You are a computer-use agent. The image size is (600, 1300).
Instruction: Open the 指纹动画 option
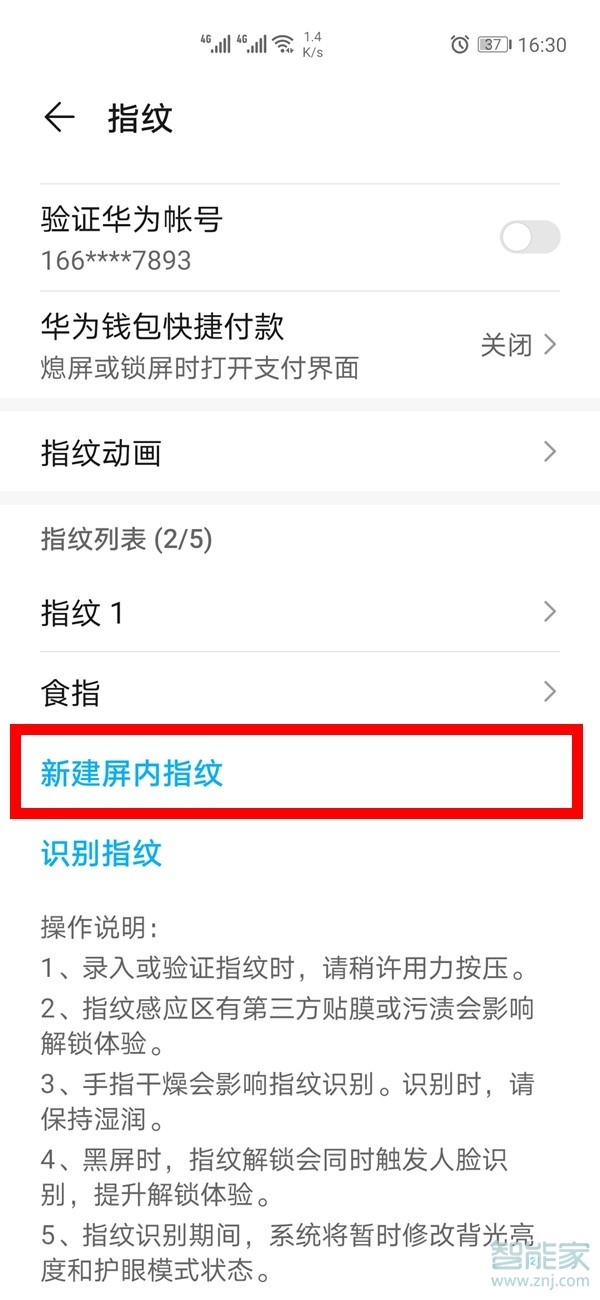[x=300, y=453]
